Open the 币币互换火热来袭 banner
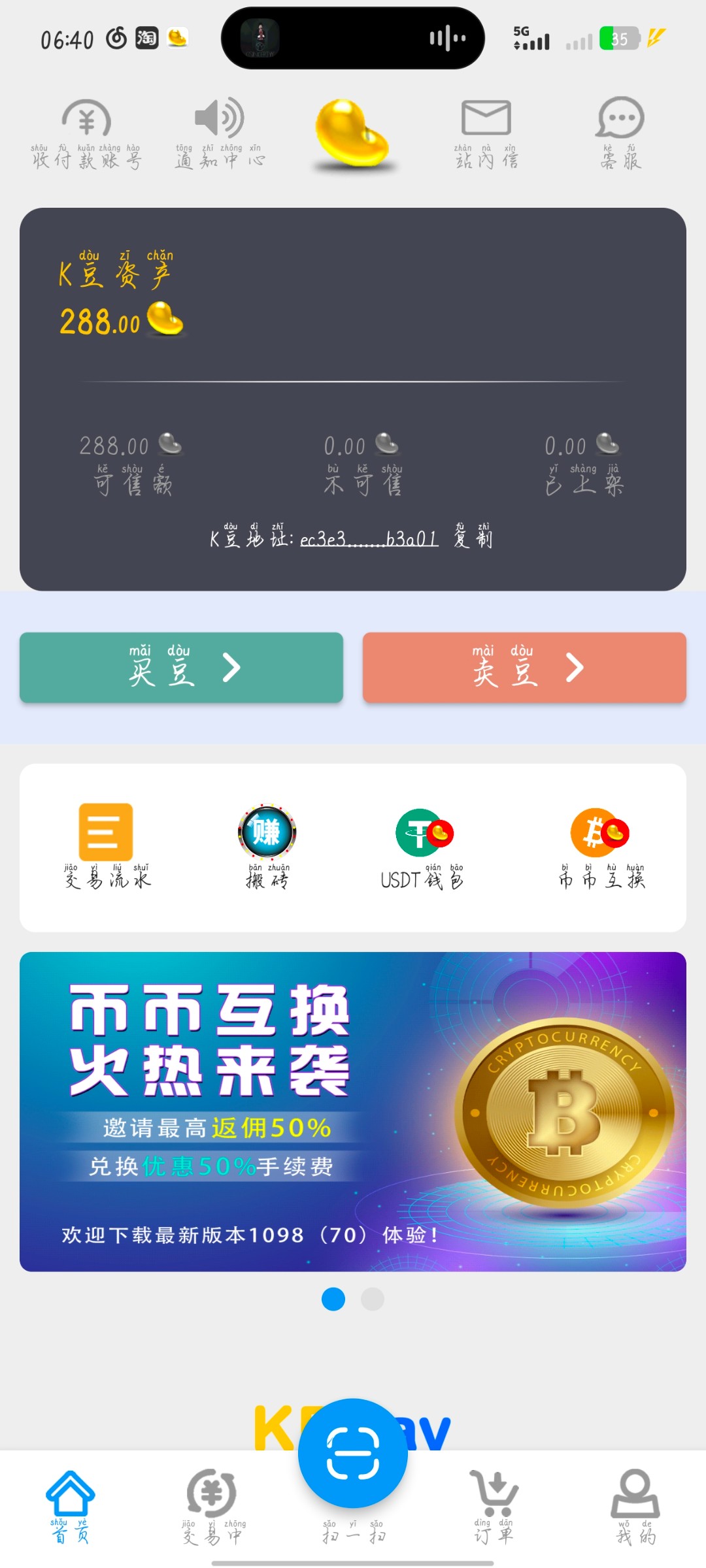The height and width of the screenshot is (1568, 706). point(353,1111)
